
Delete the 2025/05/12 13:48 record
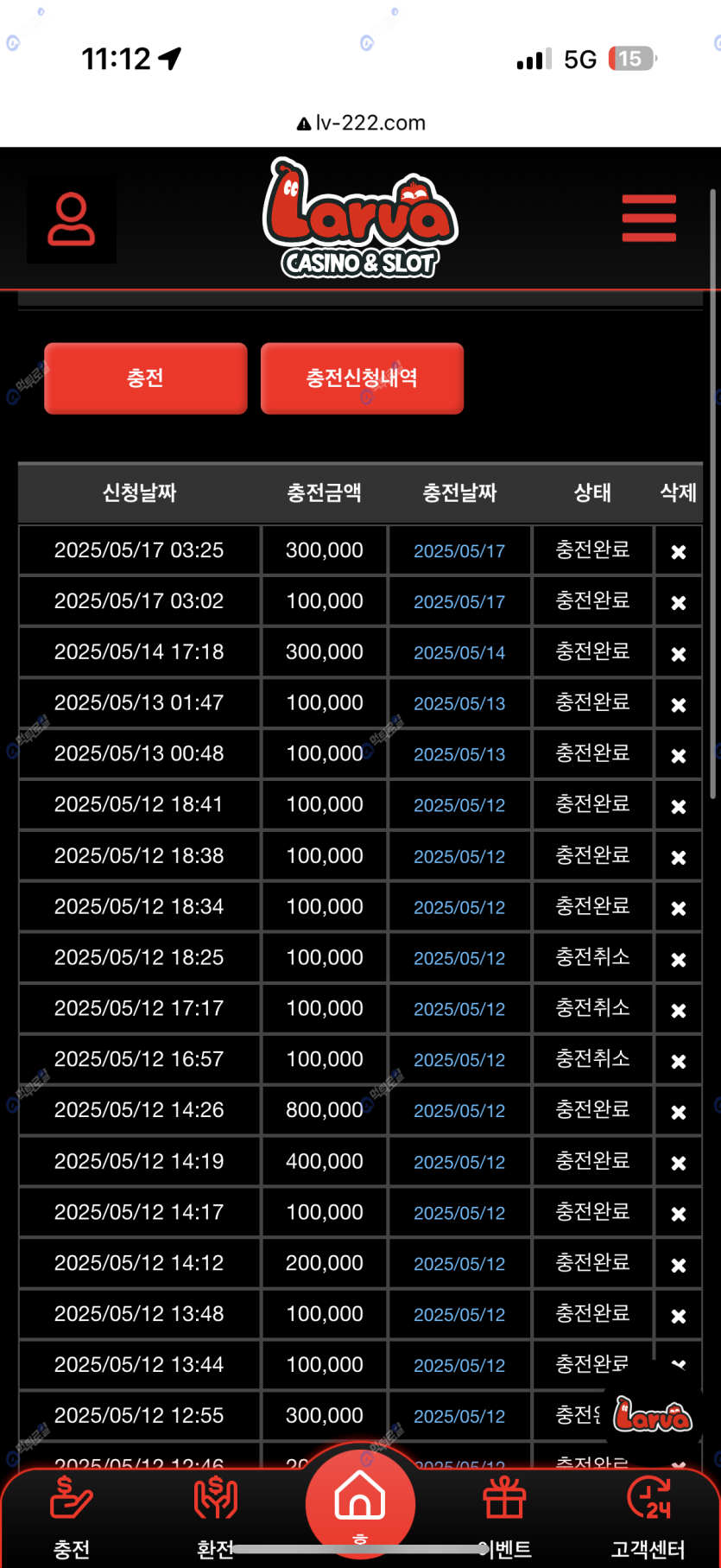[679, 1316]
